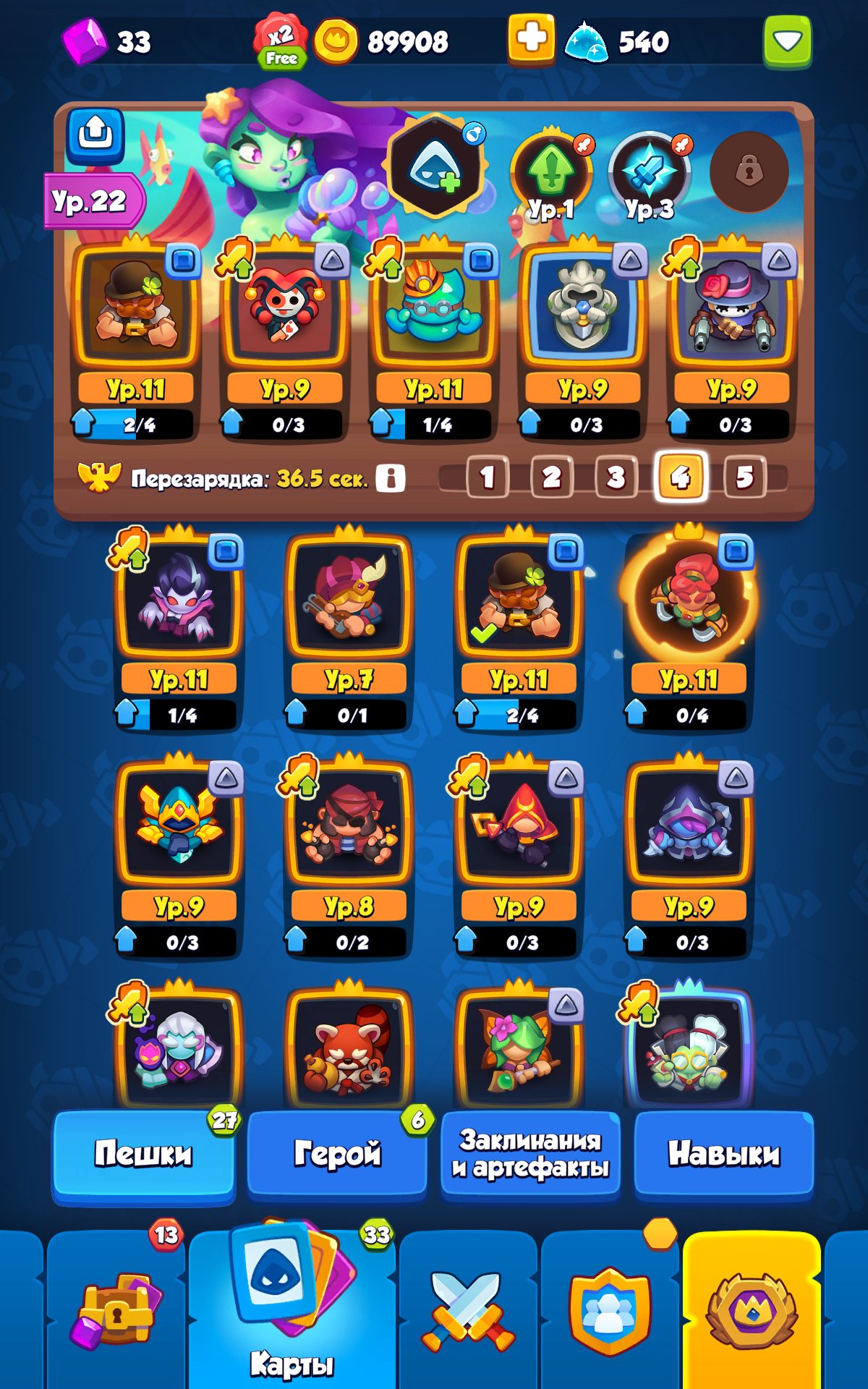Show reload time info

point(391,478)
